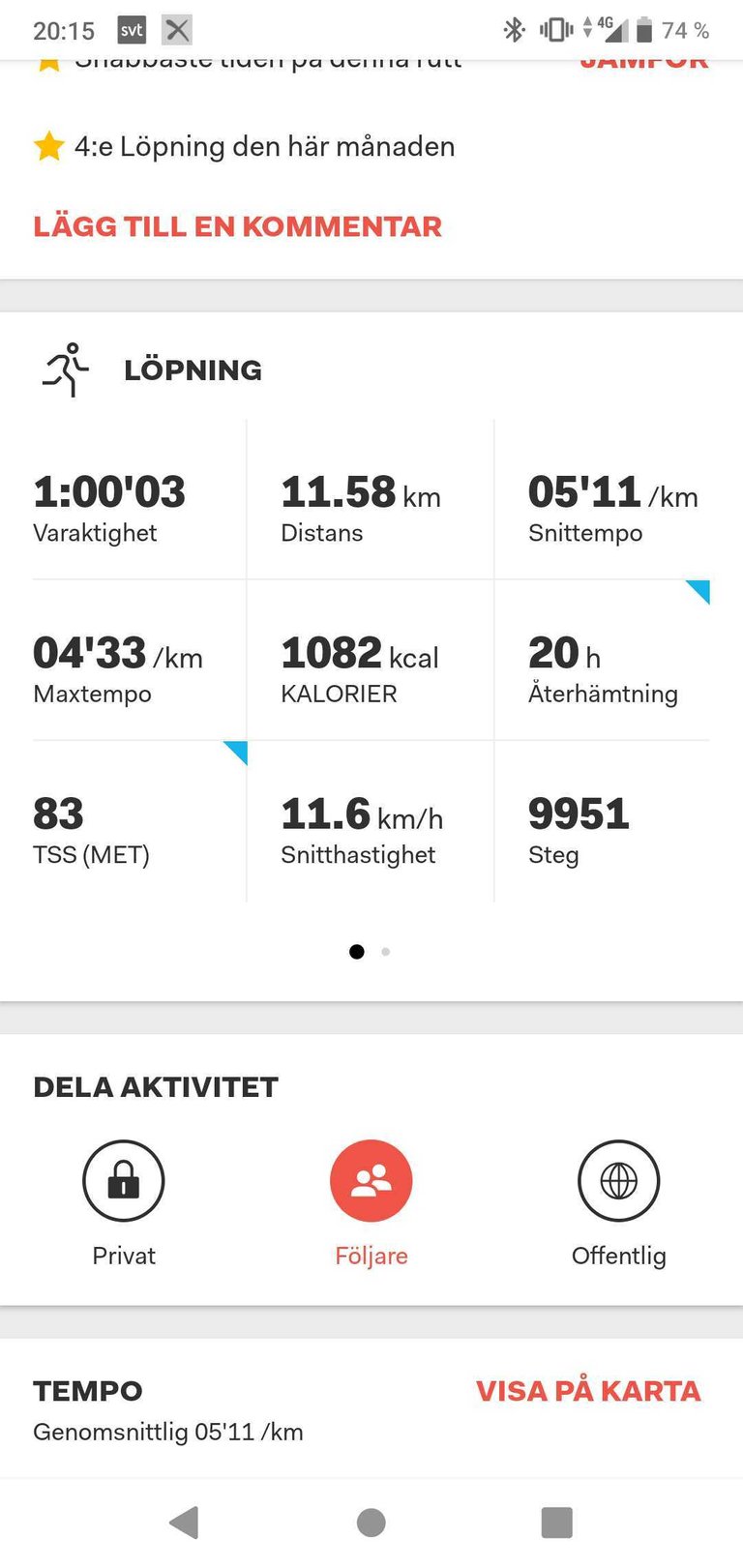Open VISA PÅ KARTA for tempo
The height and width of the screenshot is (1568, 743).
tap(588, 1391)
